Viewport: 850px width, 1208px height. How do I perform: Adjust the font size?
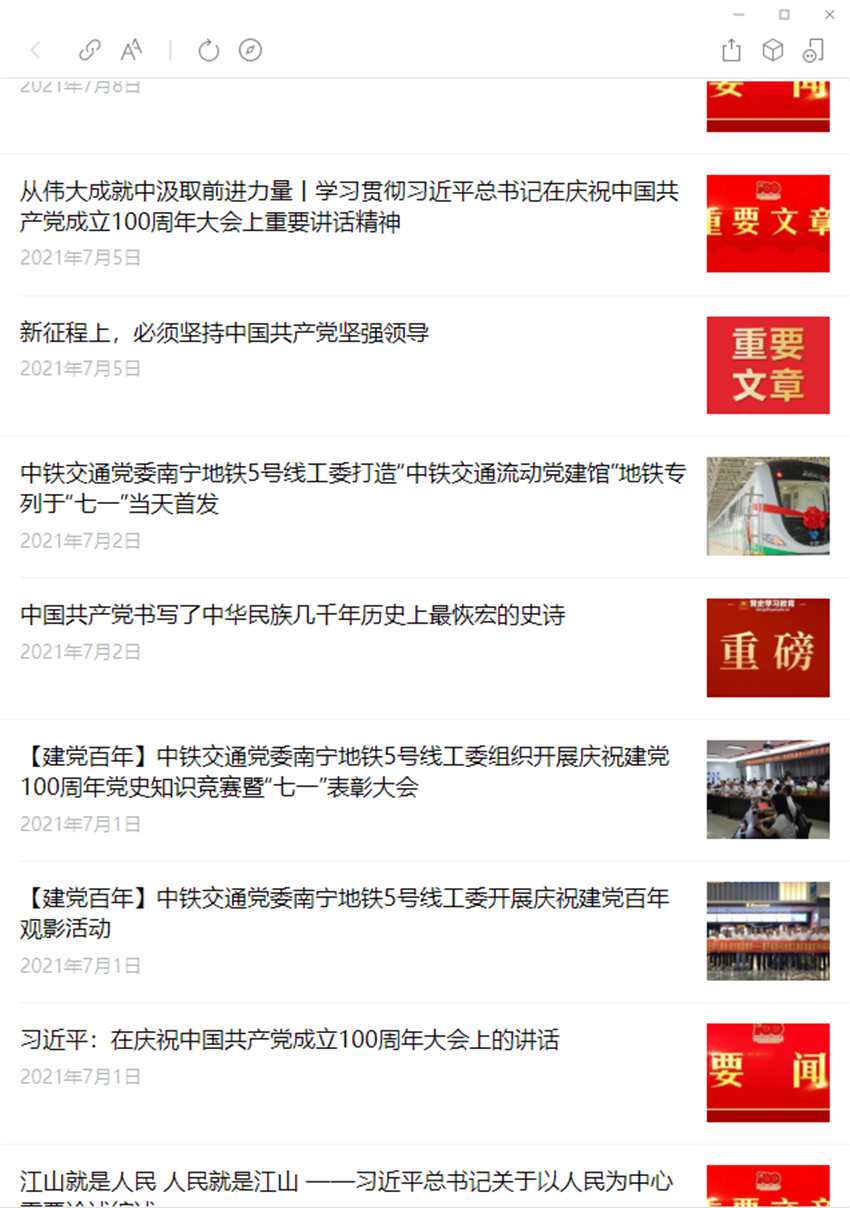click(131, 50)
